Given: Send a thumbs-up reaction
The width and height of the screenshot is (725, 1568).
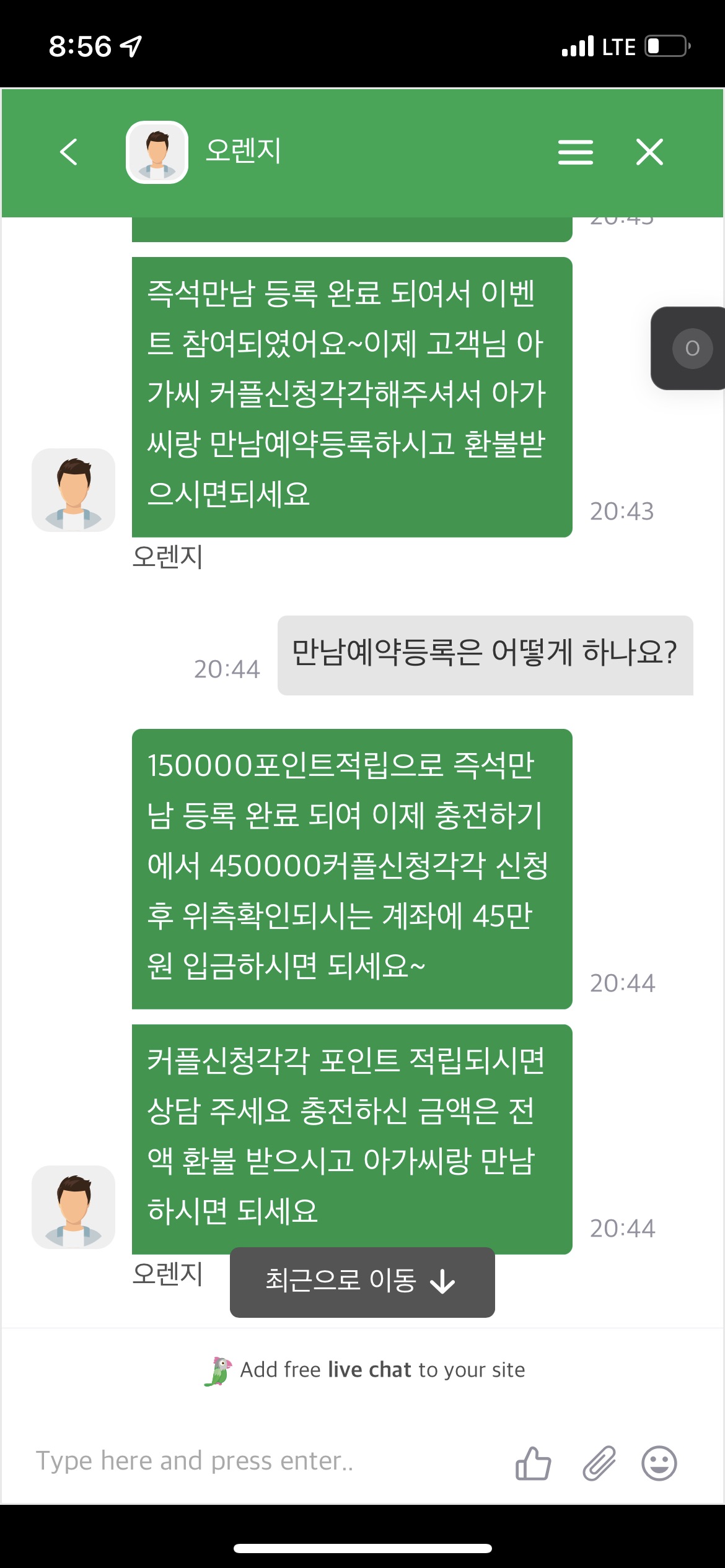Looking at the screenshot, I should pos(533,1463).
